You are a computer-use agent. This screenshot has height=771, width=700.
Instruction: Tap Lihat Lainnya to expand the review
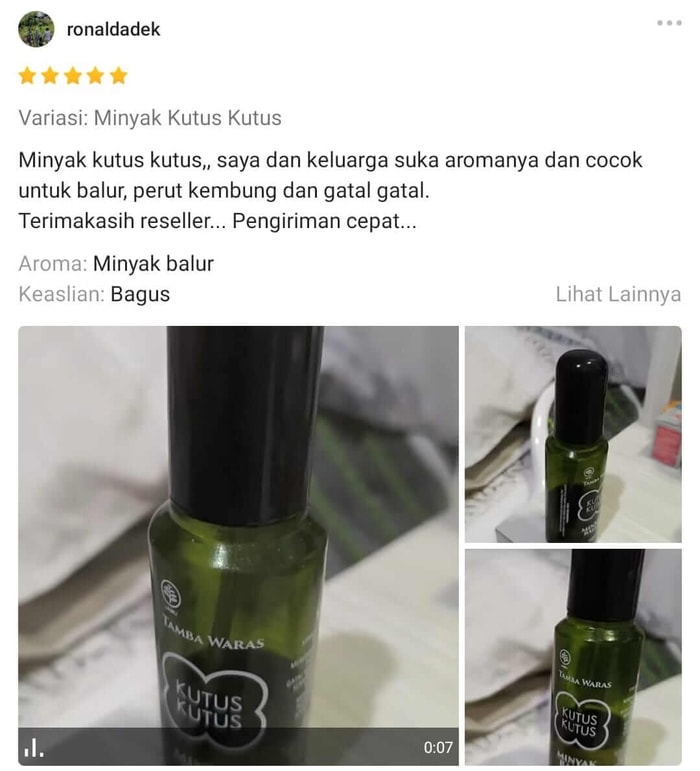pyautogui.click(x=618, y=294)
